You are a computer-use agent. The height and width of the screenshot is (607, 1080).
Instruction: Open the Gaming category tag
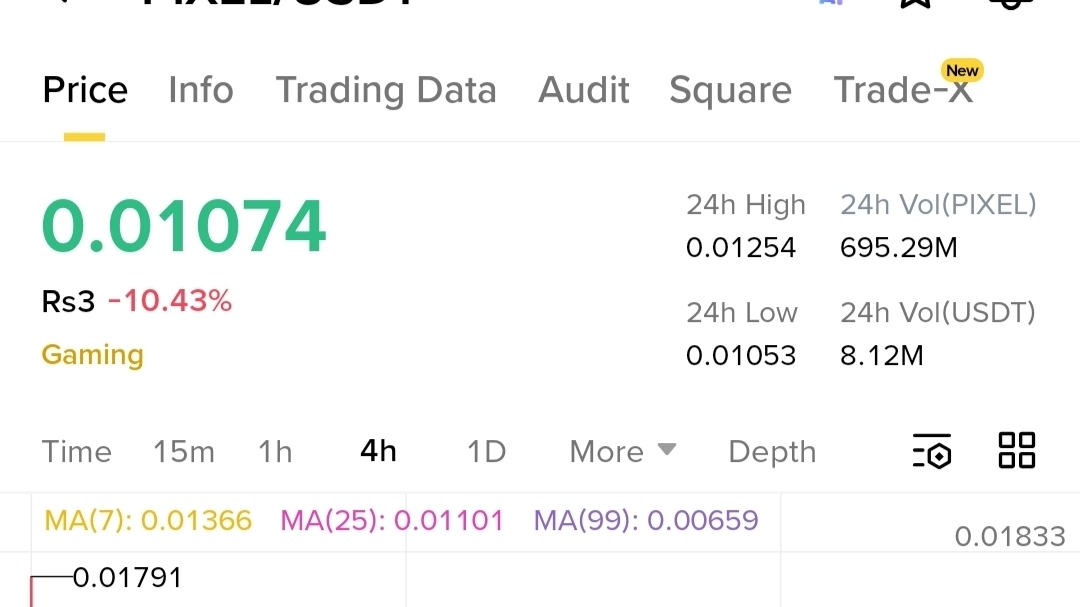point(92,355)
